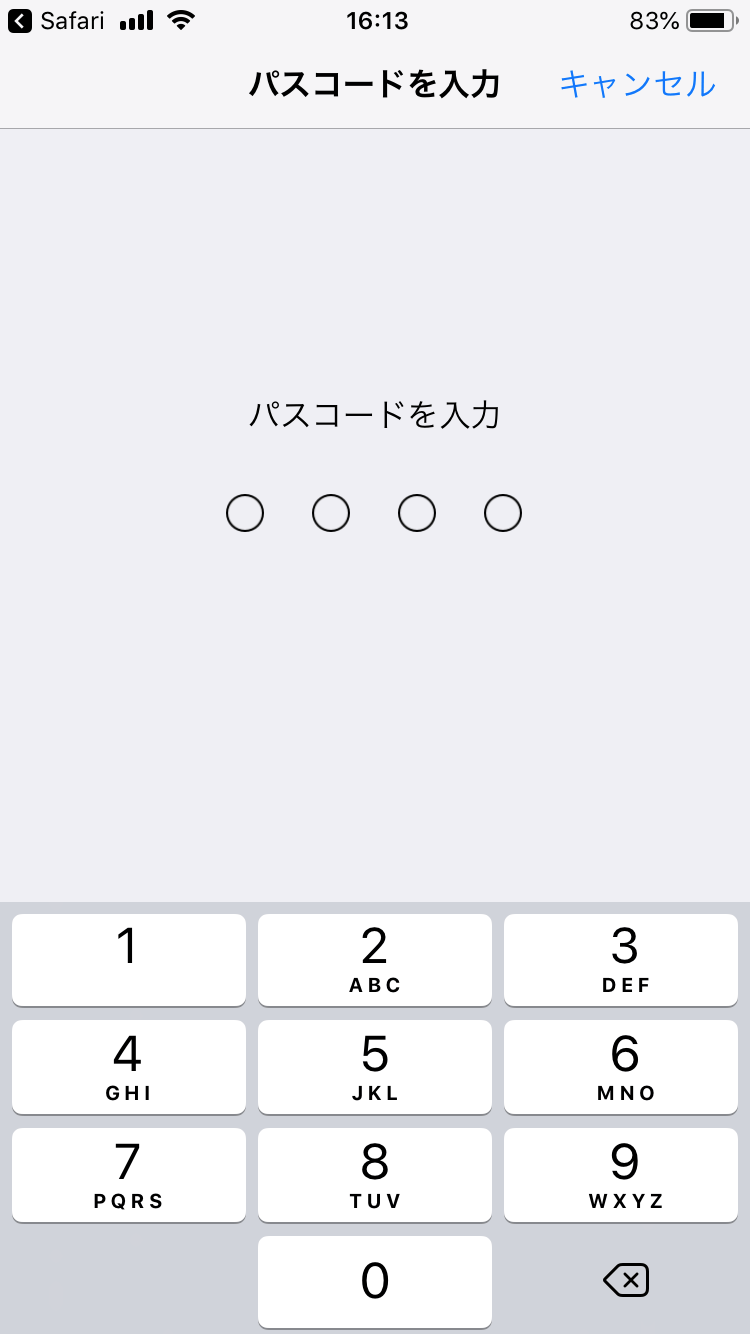
Task: Tap the 4 GHI key
Action: pos(129,1066)
